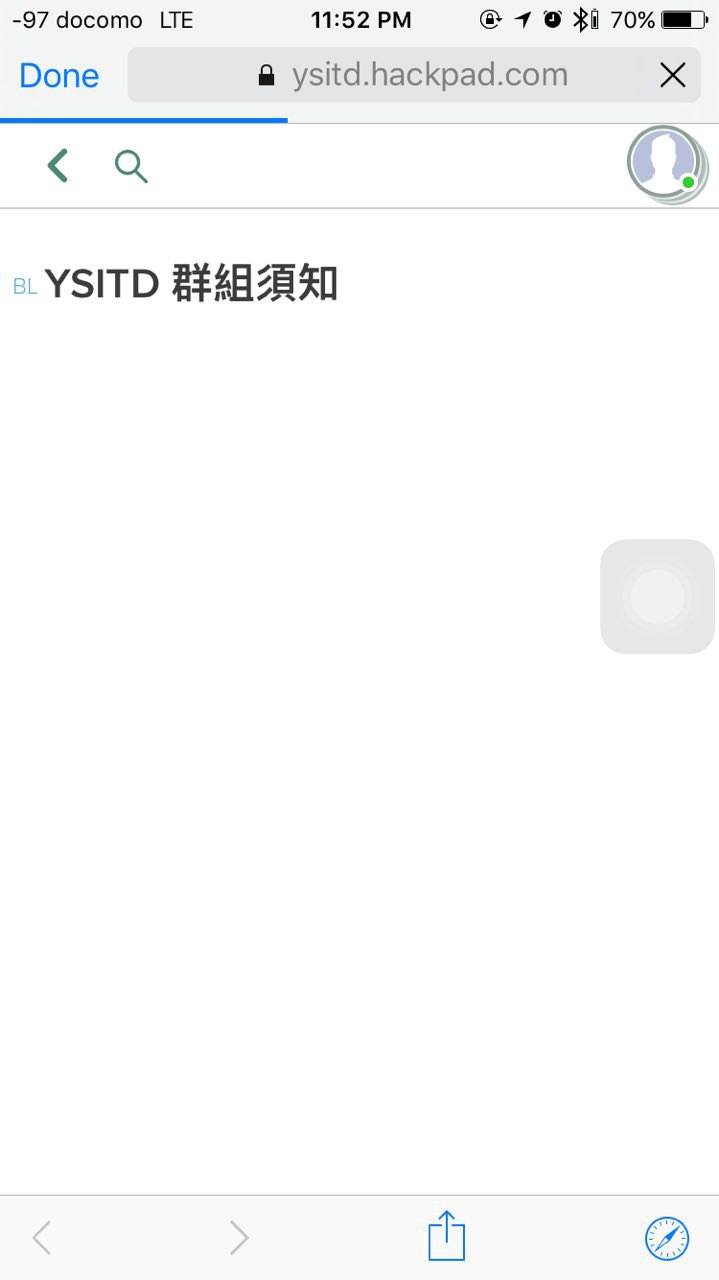Stop loading the page with the X
The height and width of the screenshot is (1280, 719).
(x=673, y=75)
